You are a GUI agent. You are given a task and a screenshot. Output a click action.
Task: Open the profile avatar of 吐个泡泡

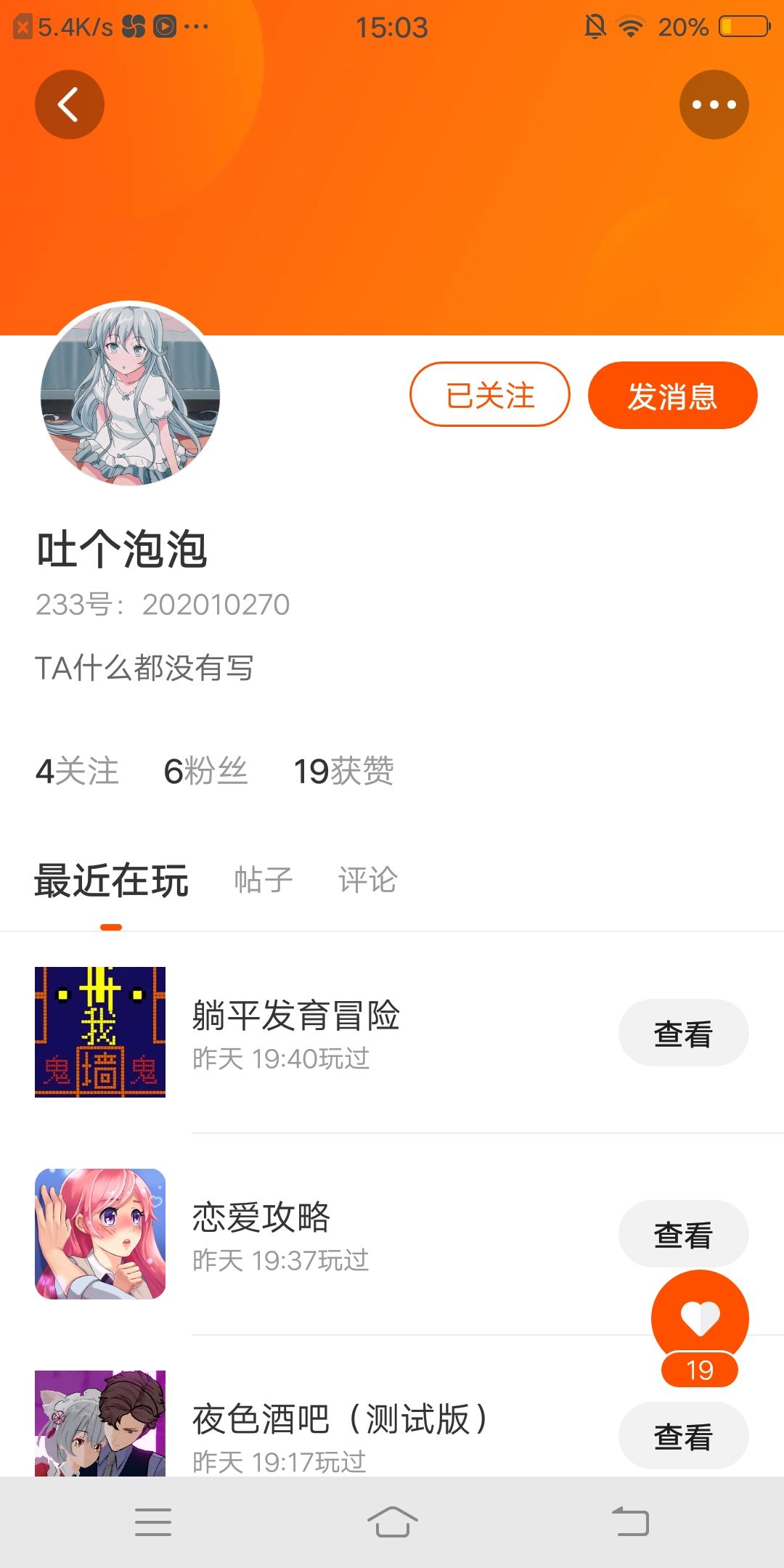pos(131,393)
